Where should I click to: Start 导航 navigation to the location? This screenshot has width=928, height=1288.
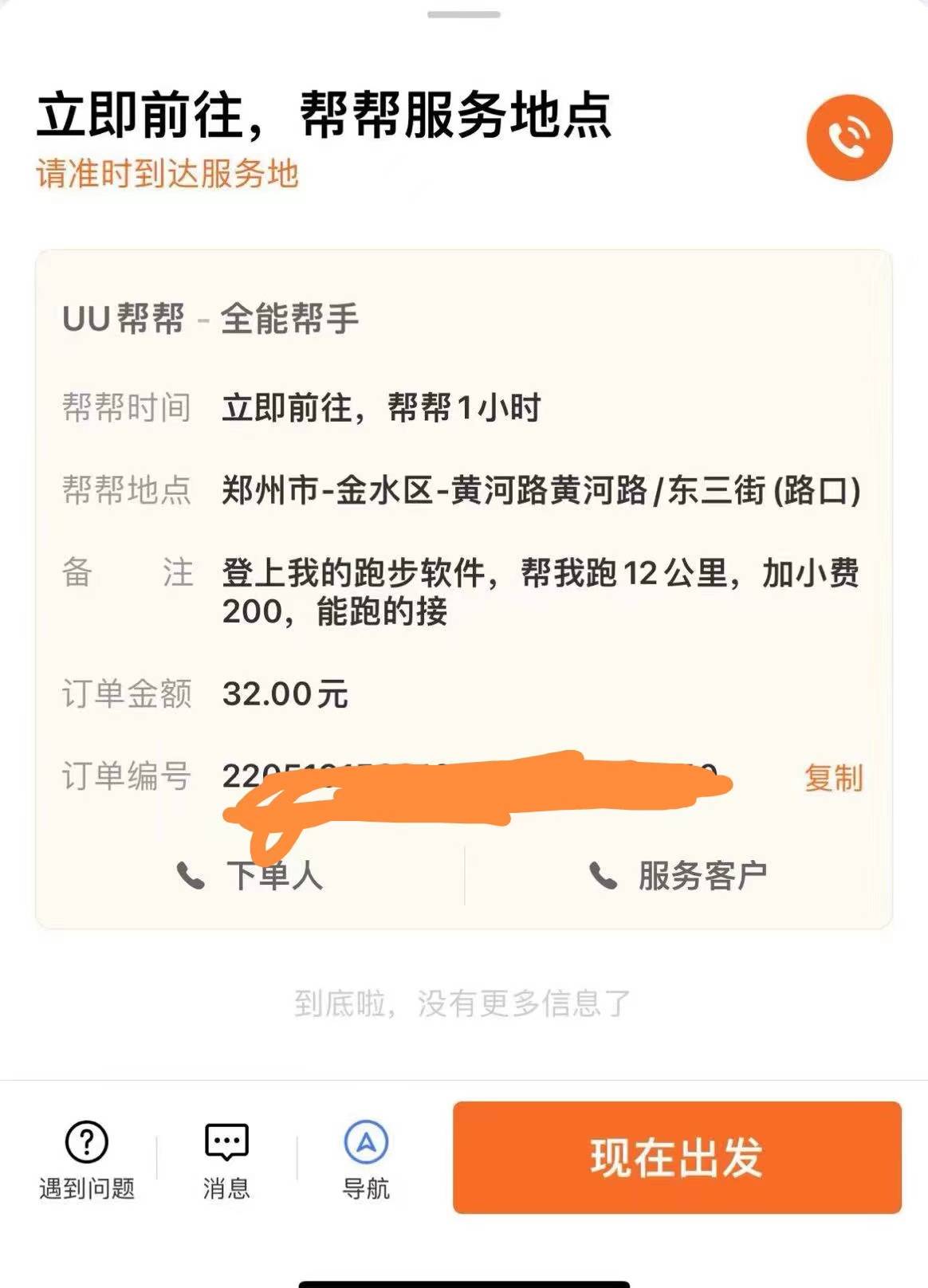(x=366, y=1159)
